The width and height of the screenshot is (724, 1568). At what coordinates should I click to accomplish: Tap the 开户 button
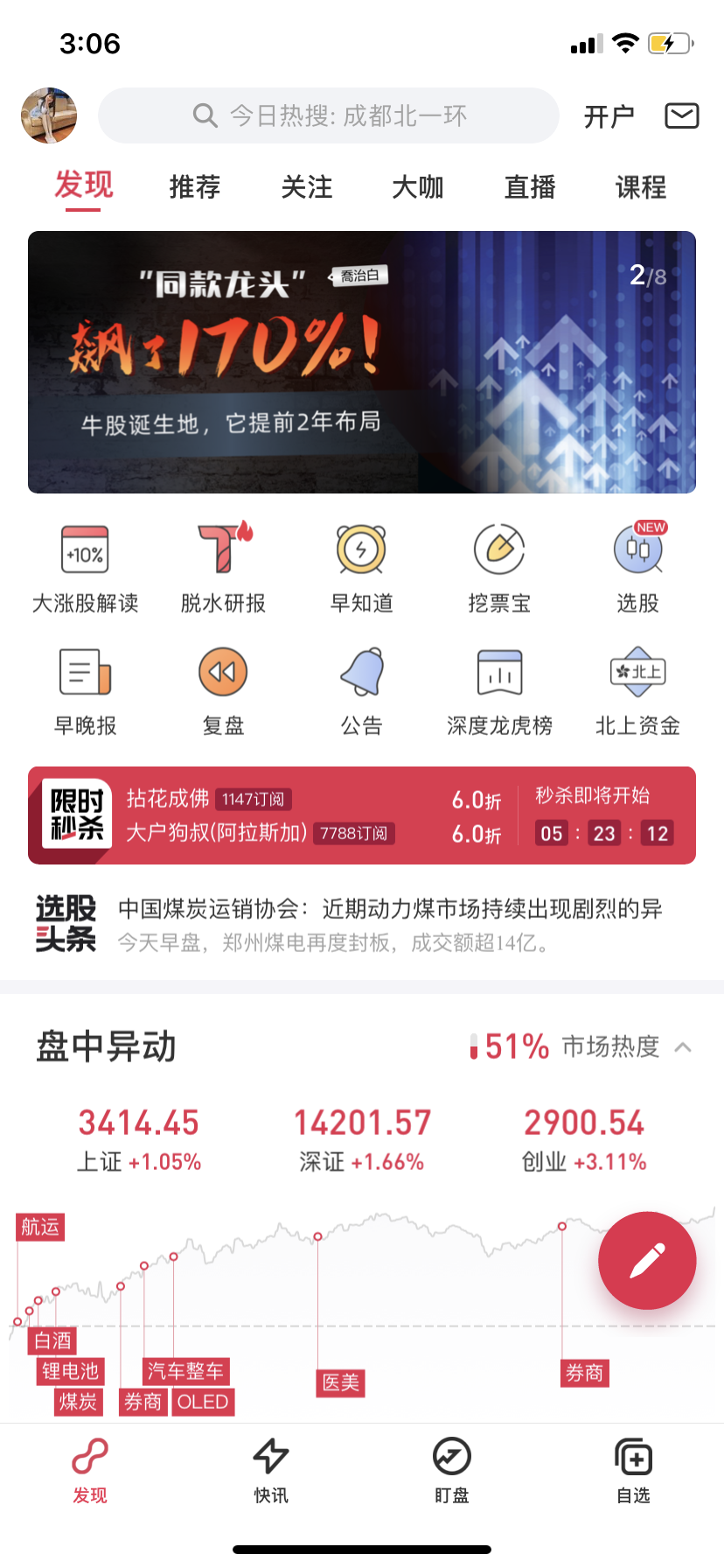click(x=609, y=116)
